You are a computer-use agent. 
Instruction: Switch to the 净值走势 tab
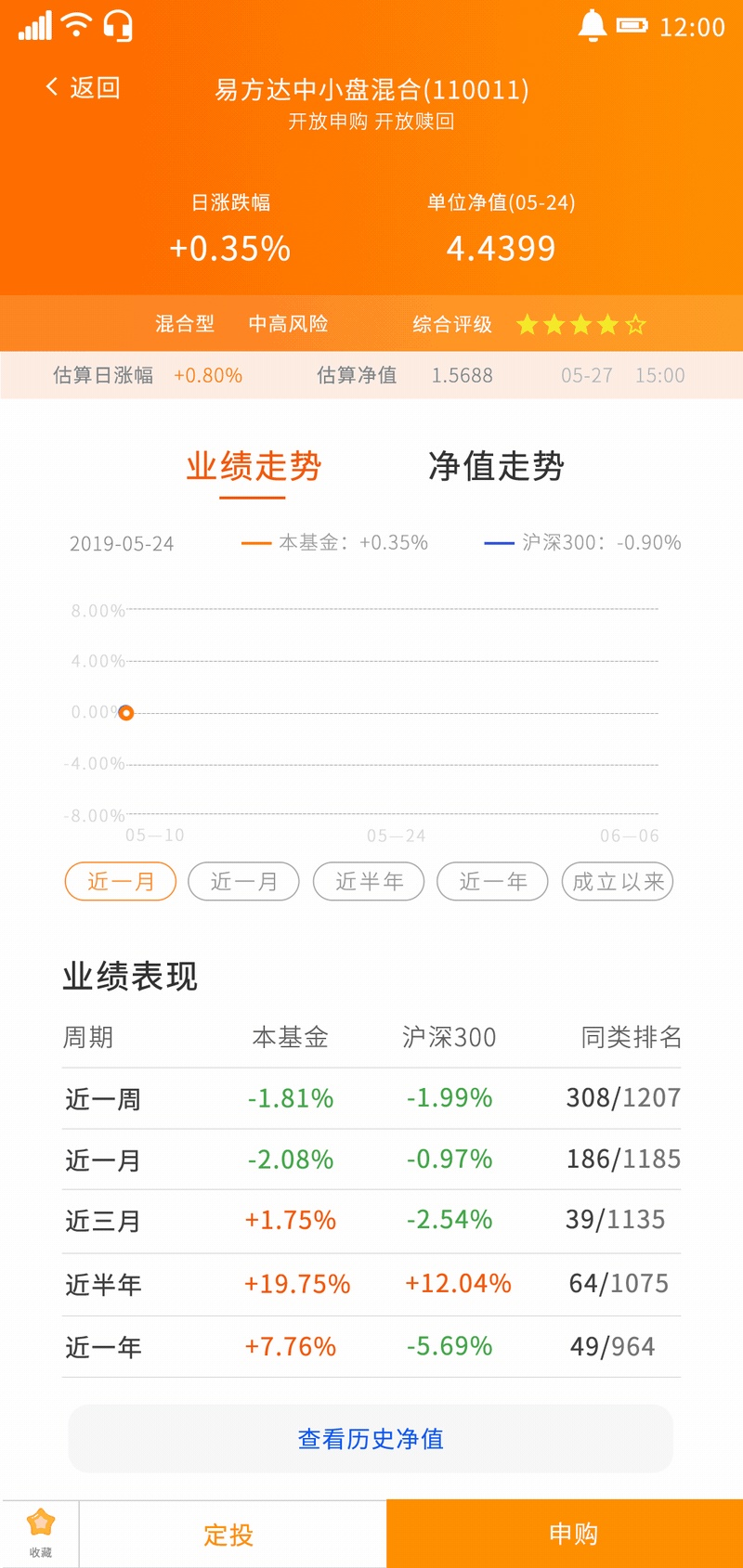[496, 466]
